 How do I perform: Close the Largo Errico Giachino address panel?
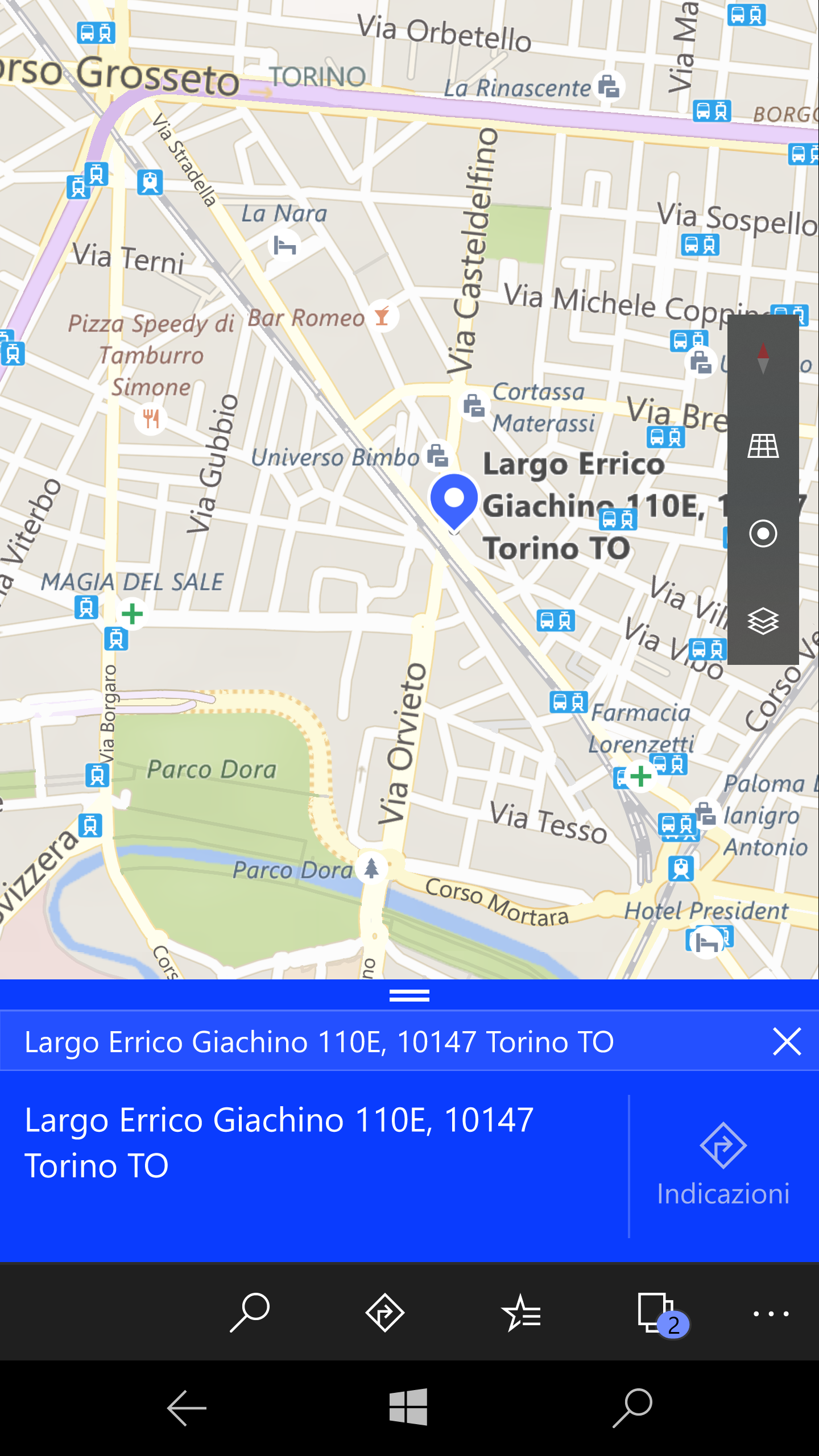tap(787, 1042)
